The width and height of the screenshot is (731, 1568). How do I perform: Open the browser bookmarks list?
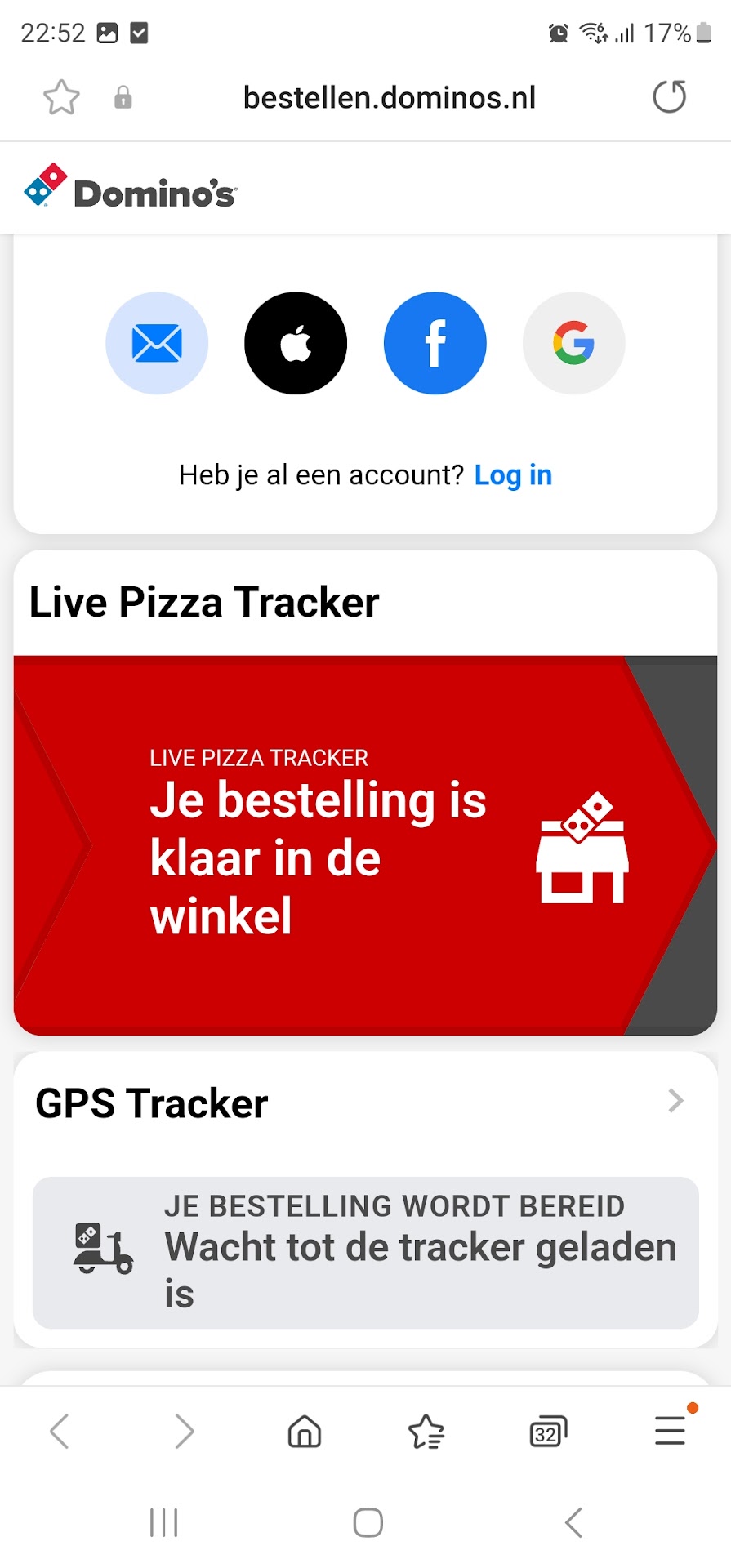coord(426,1432)
